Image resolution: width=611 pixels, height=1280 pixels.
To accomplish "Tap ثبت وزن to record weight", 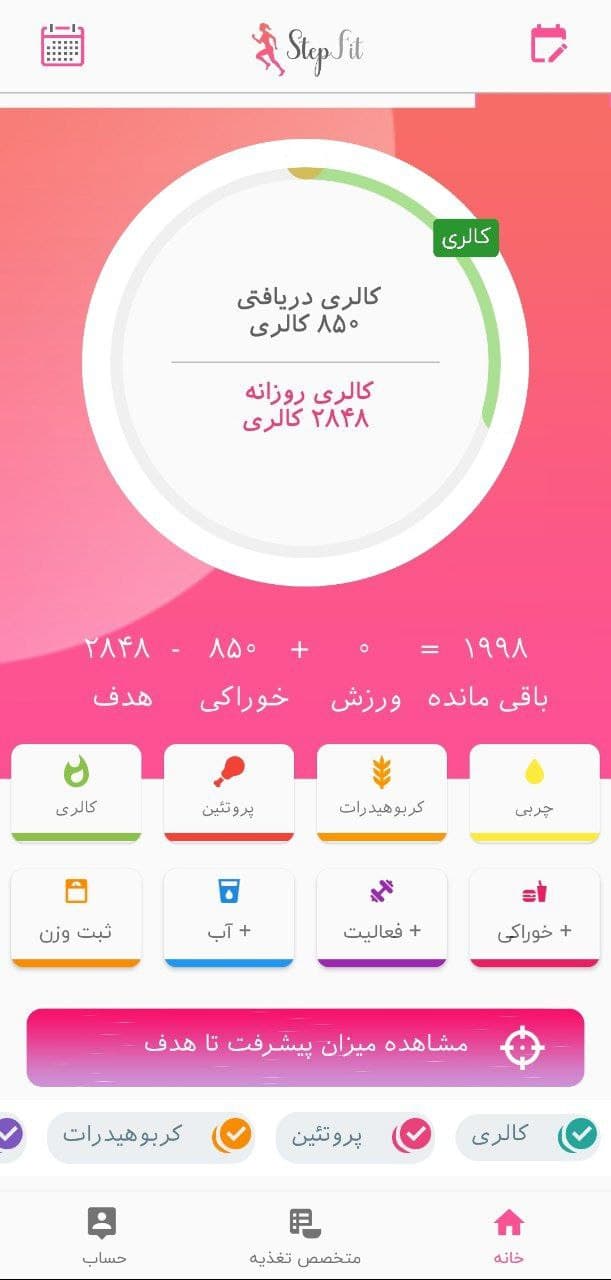I will click(76, 918).
